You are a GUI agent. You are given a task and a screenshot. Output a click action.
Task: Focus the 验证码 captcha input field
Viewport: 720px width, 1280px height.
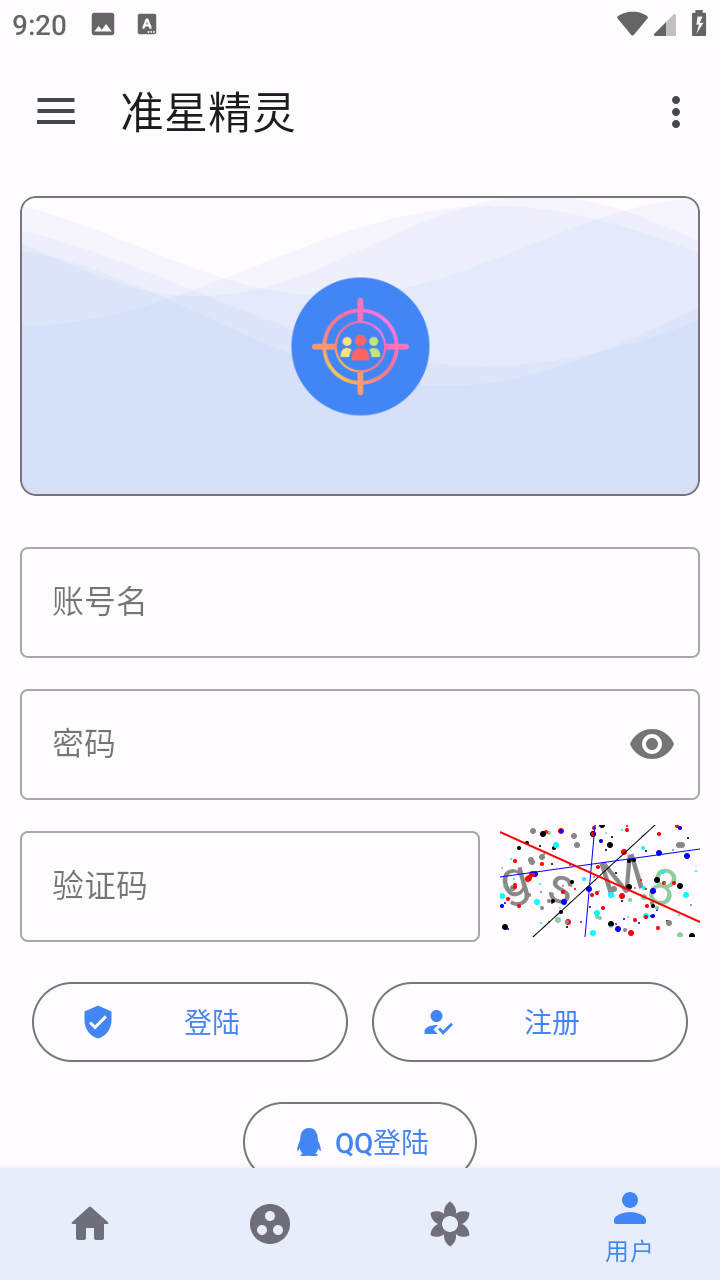pyautogui.click(x=249, y=886)
